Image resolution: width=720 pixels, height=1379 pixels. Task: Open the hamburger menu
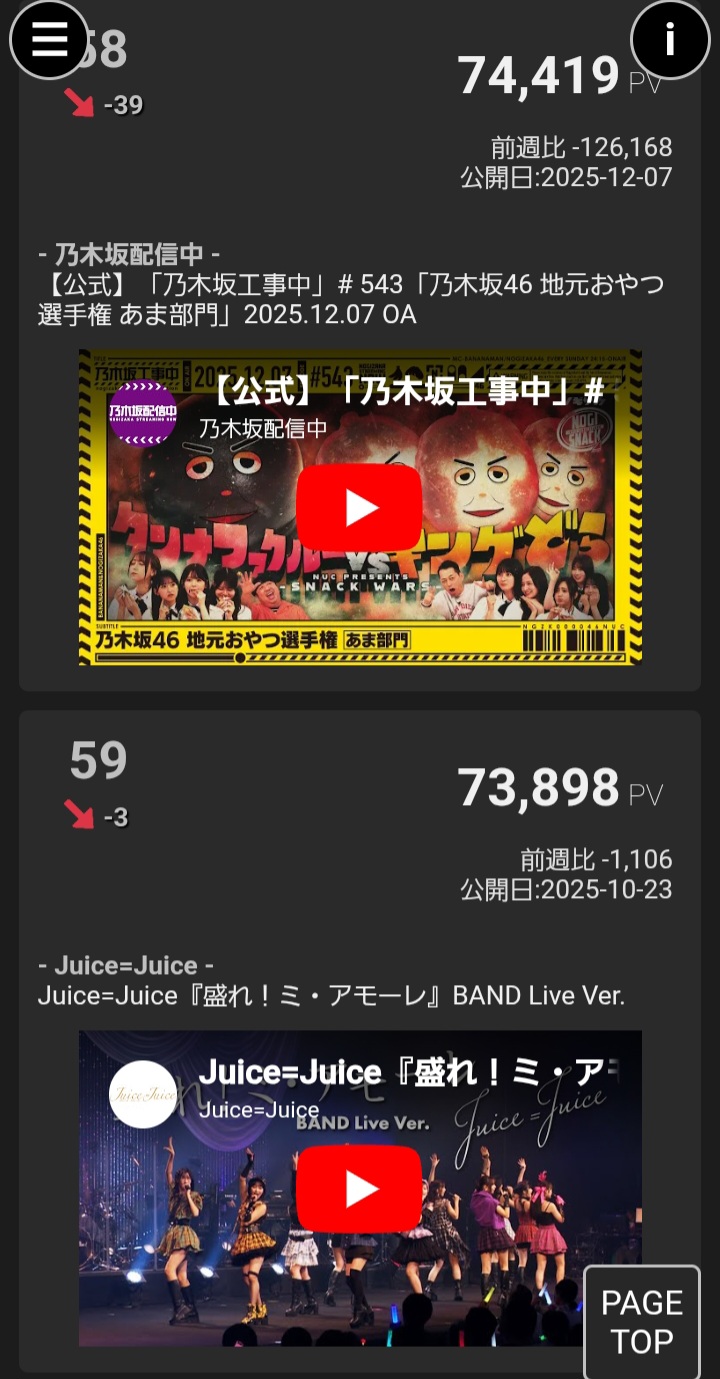(x=49, y=40)
